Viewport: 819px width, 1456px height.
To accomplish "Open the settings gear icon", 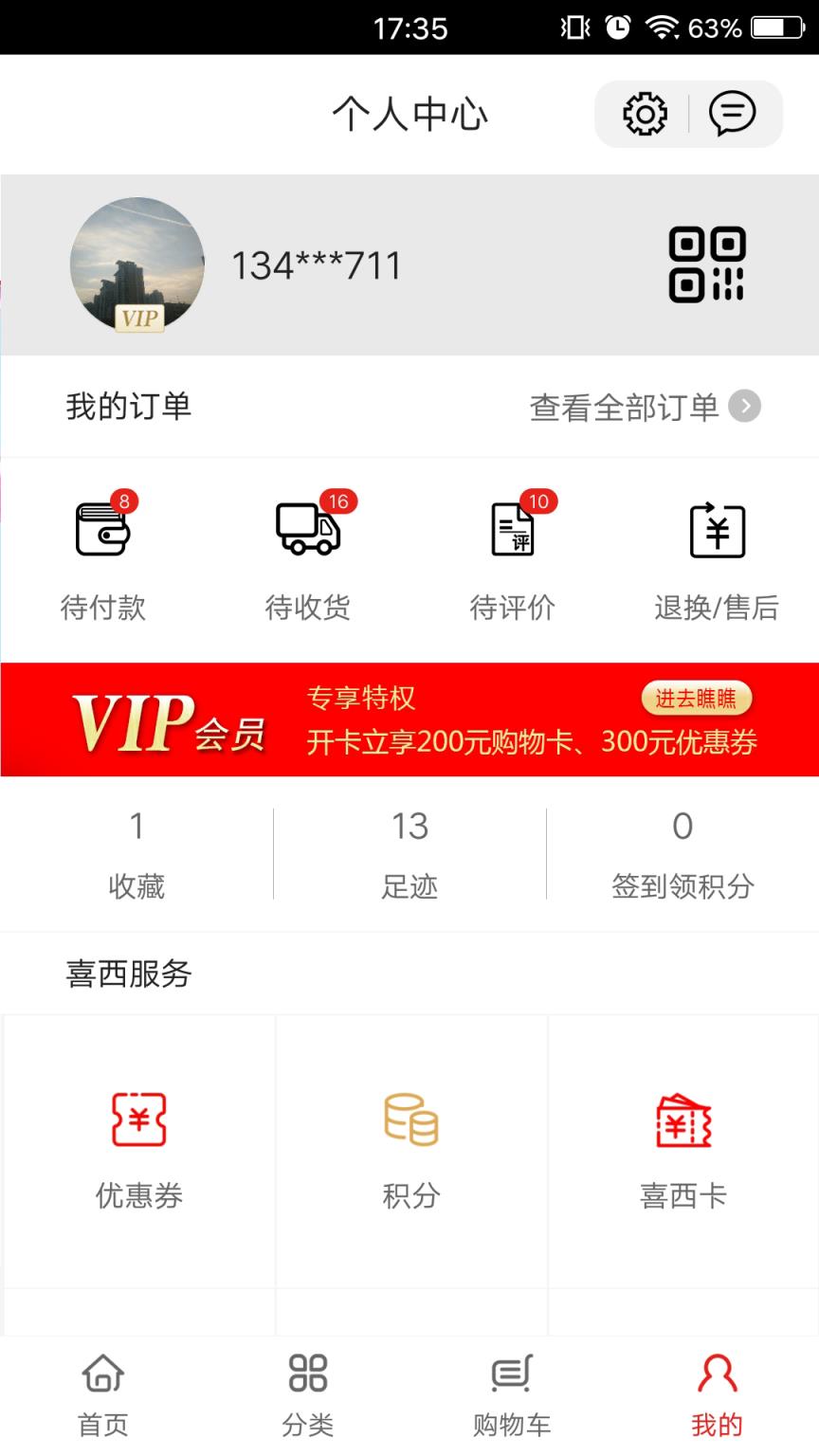I will tap(645, 114).
